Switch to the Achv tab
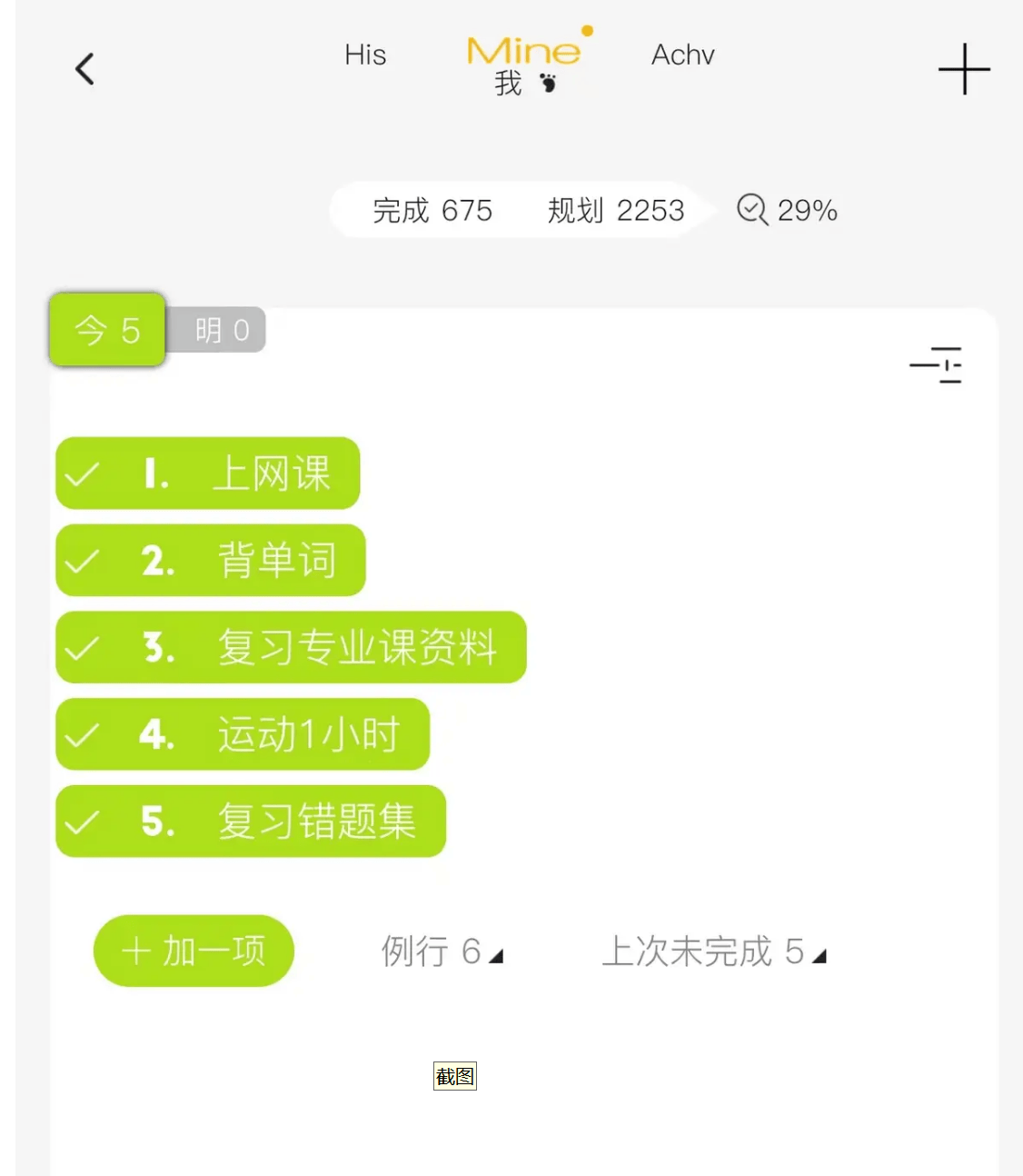Viewport: 1023px width, 1176px height. coord(682,55)
